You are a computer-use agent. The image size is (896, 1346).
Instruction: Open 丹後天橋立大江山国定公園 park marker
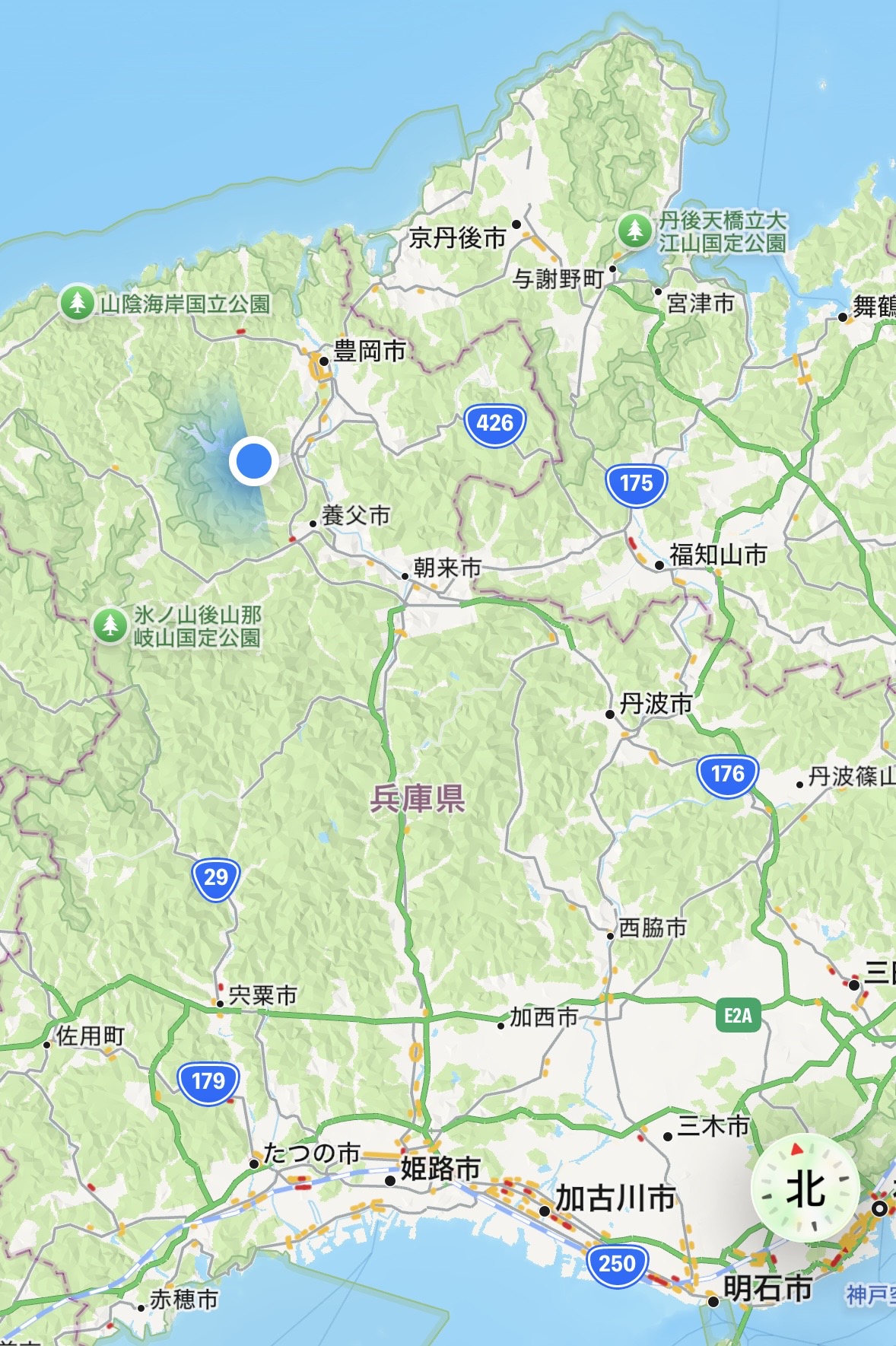click(x=634, y=230)
